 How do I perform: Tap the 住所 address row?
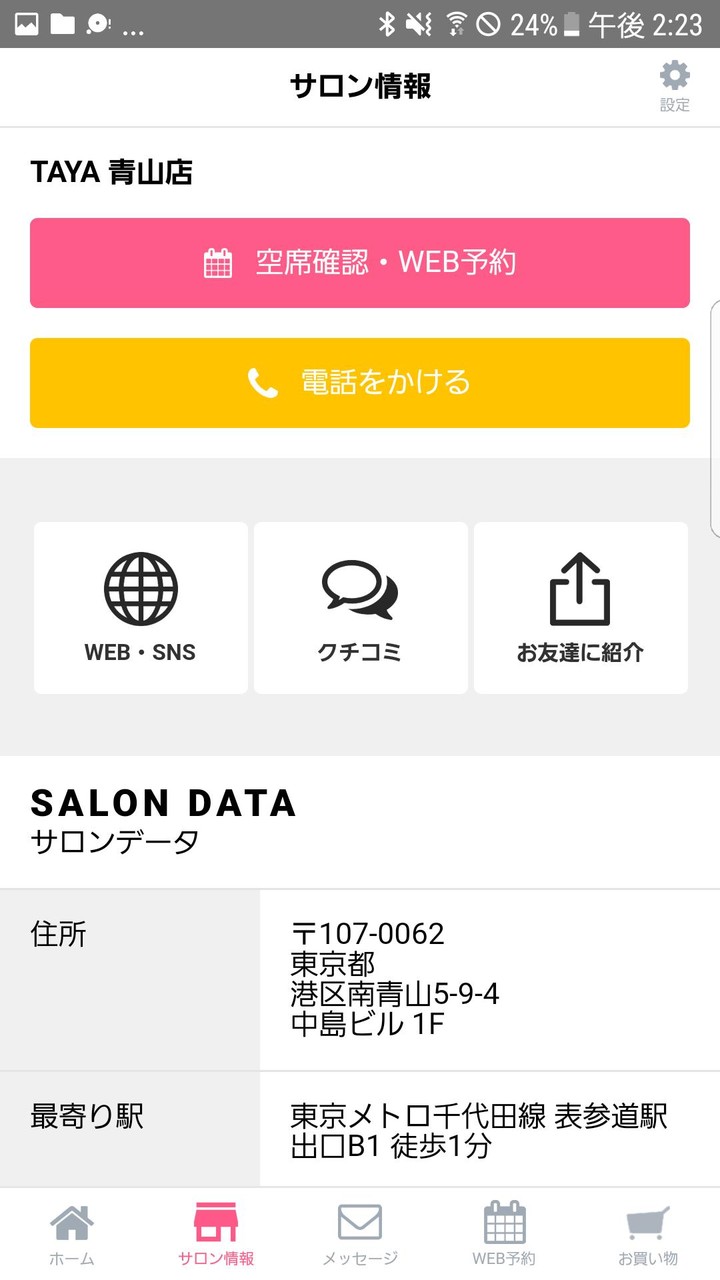[x=360, y=980]
